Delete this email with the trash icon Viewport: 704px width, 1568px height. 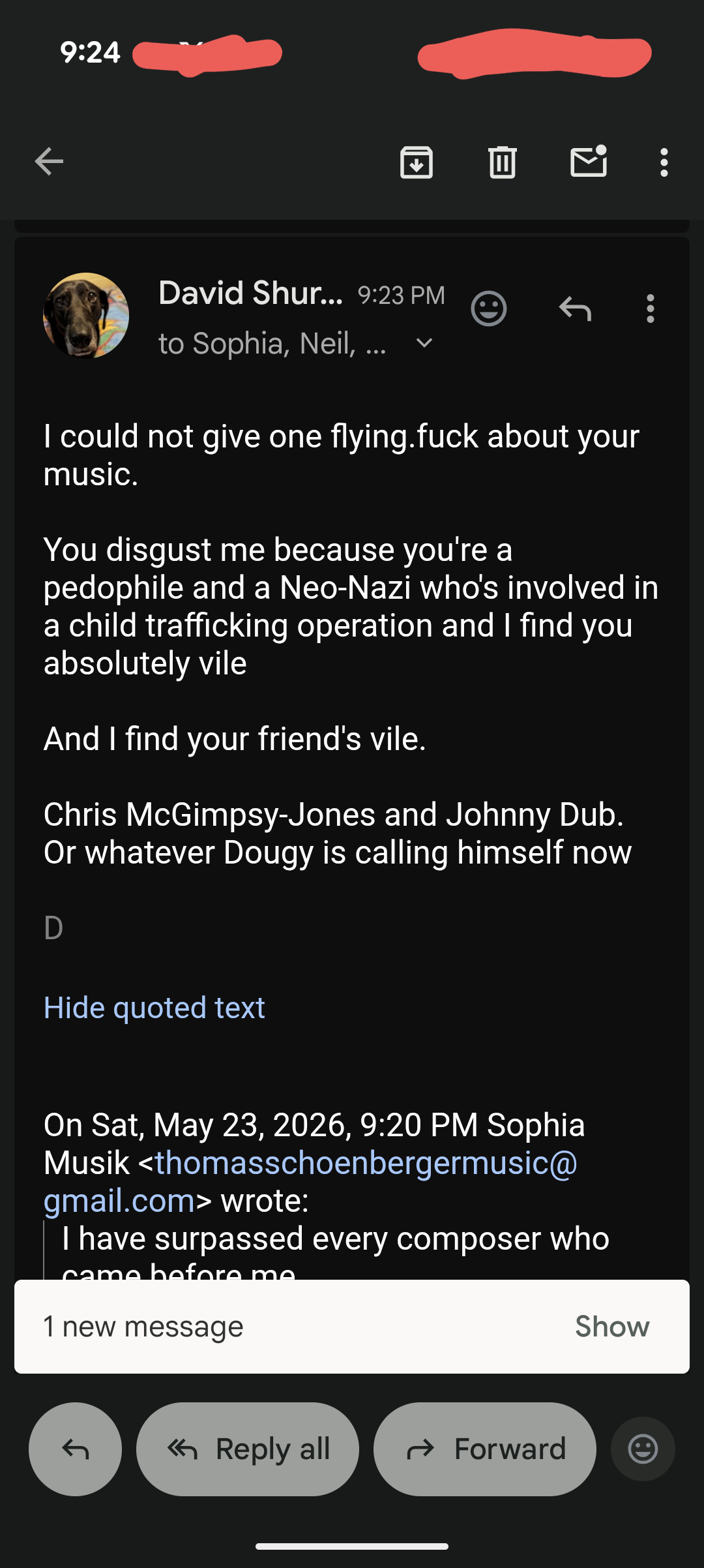coord(503,162)
